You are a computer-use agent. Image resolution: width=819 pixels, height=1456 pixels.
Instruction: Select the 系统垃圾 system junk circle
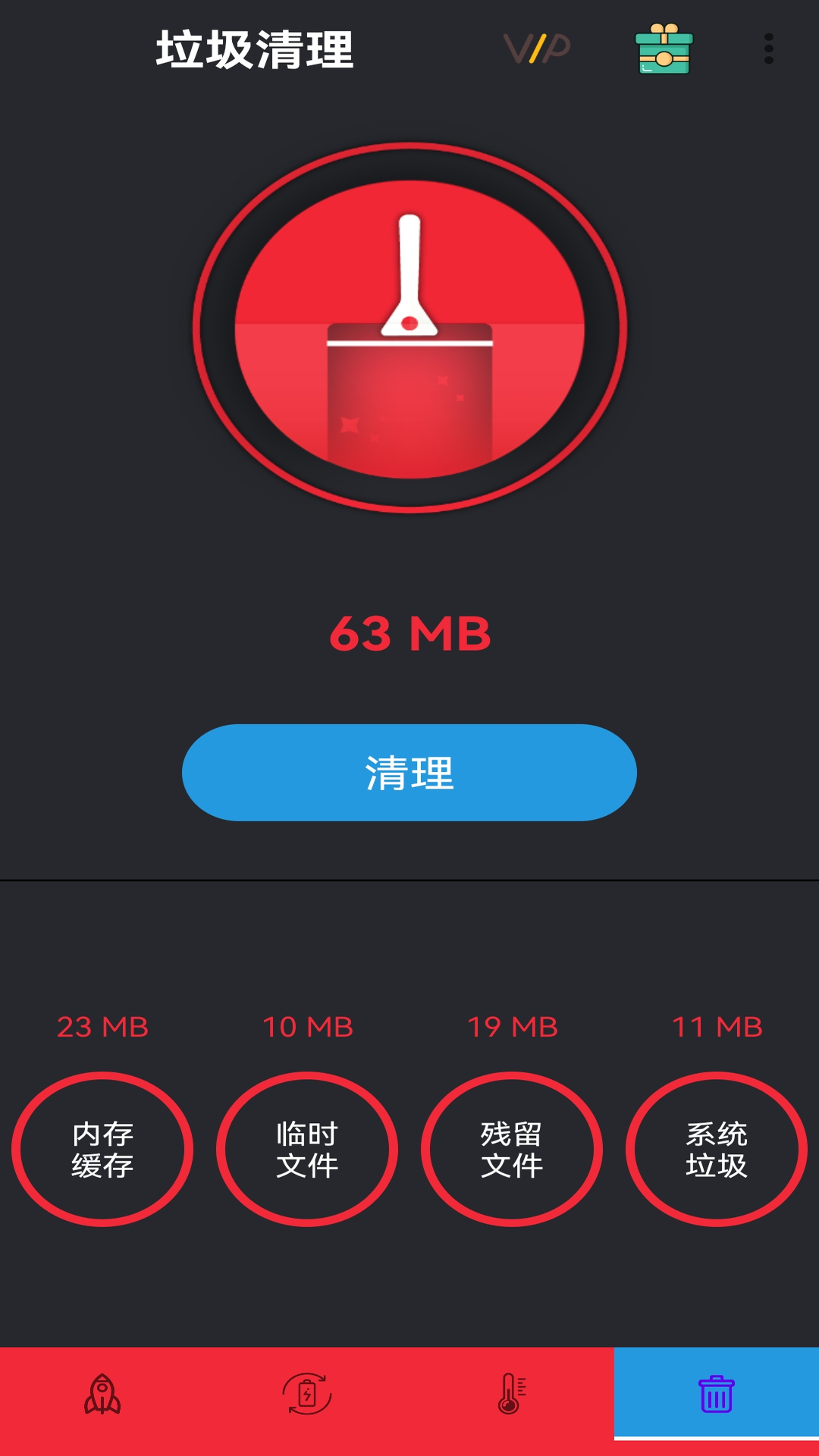[x=717, y=1147]
